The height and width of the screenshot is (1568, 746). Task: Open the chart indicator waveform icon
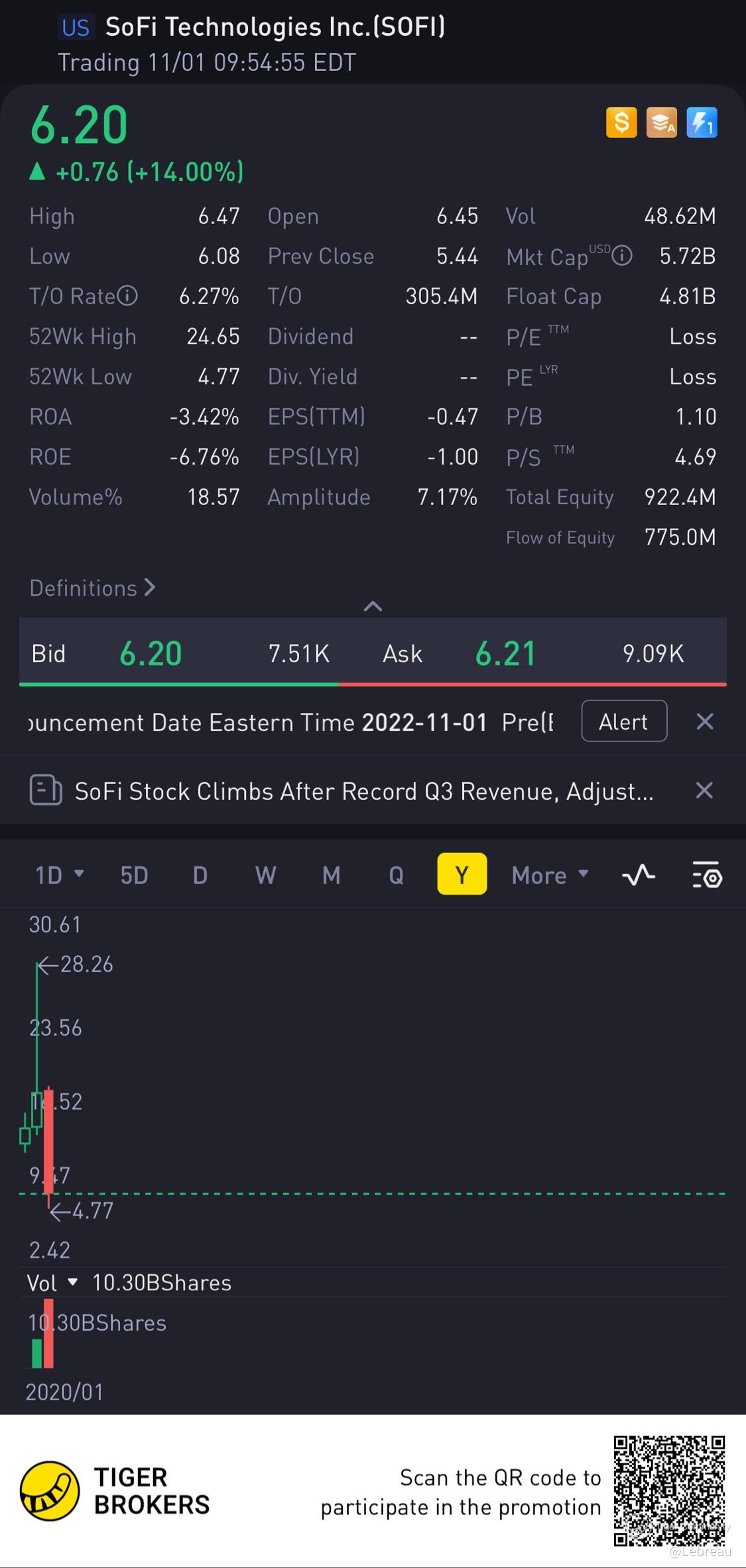[638, 875]
